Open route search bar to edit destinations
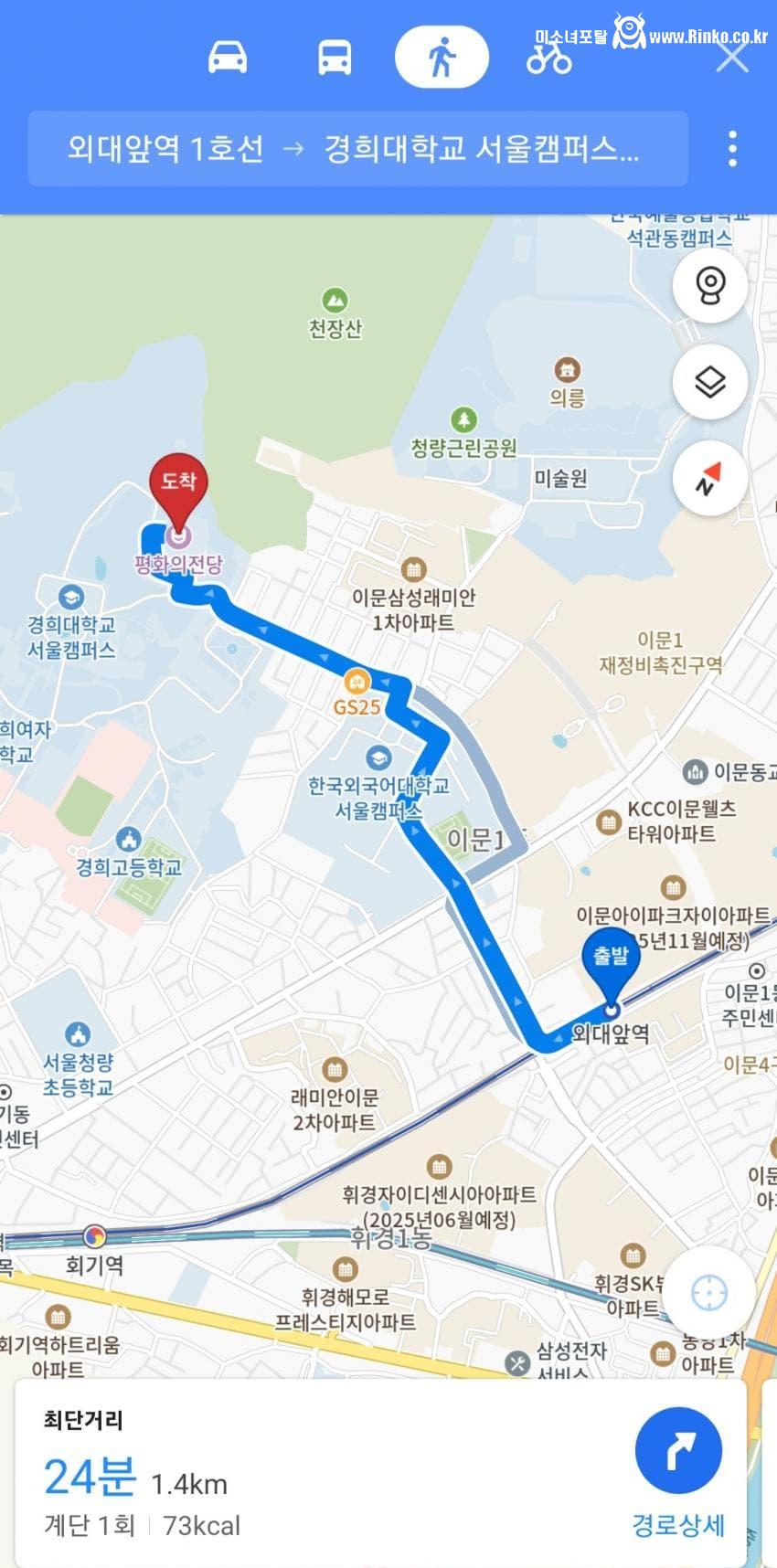 [x=357, y=147]
